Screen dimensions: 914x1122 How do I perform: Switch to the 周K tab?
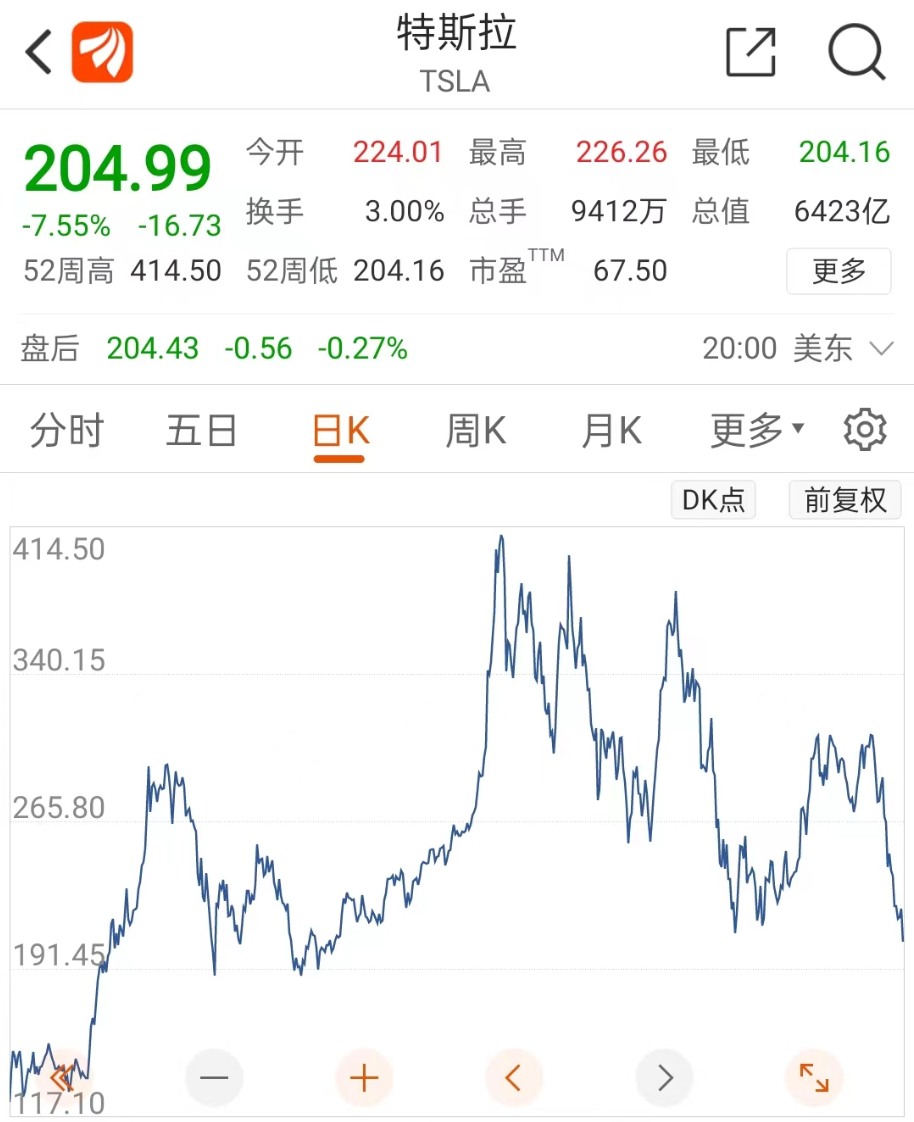tap(475, 431)
